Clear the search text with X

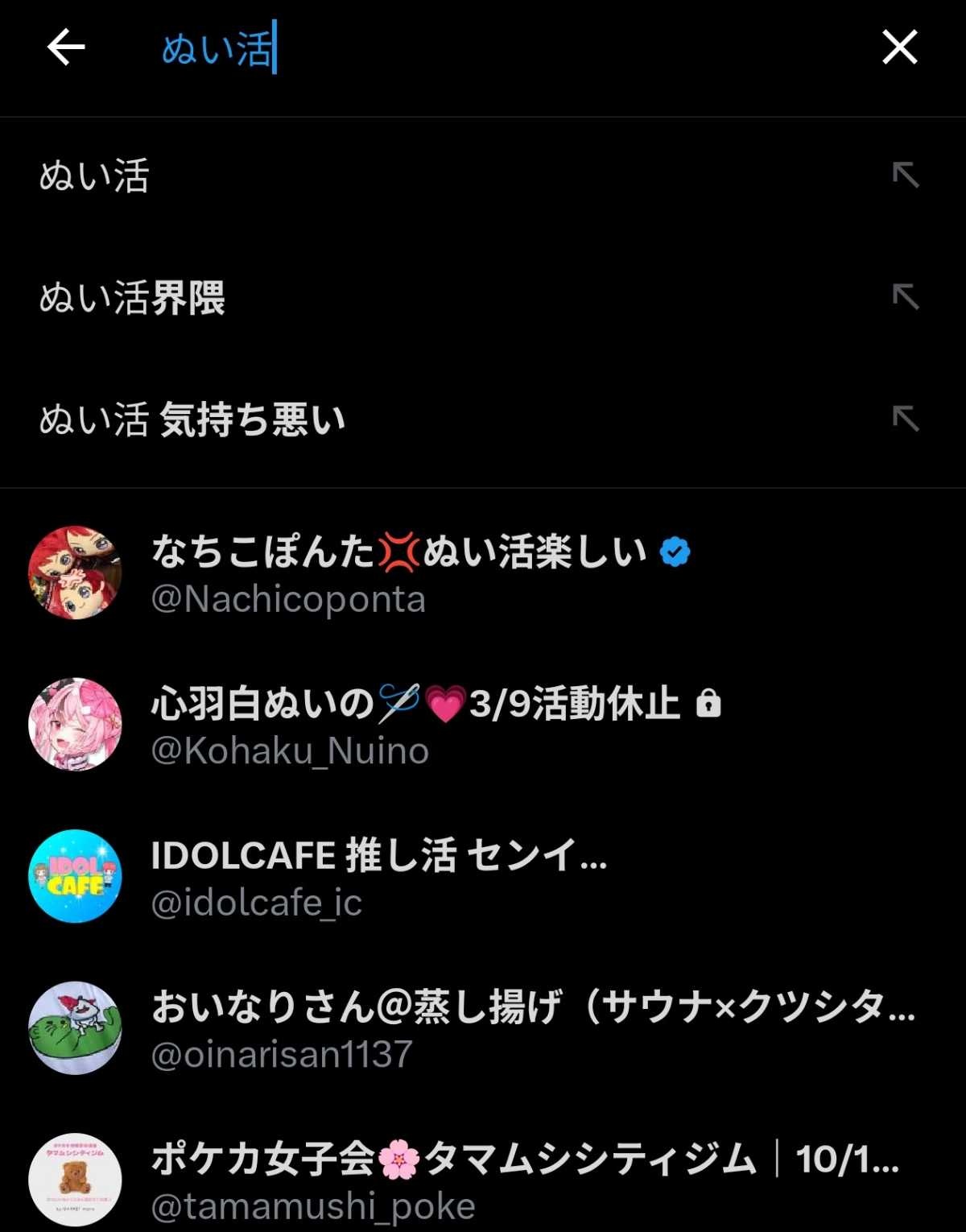tap(899, 48)
